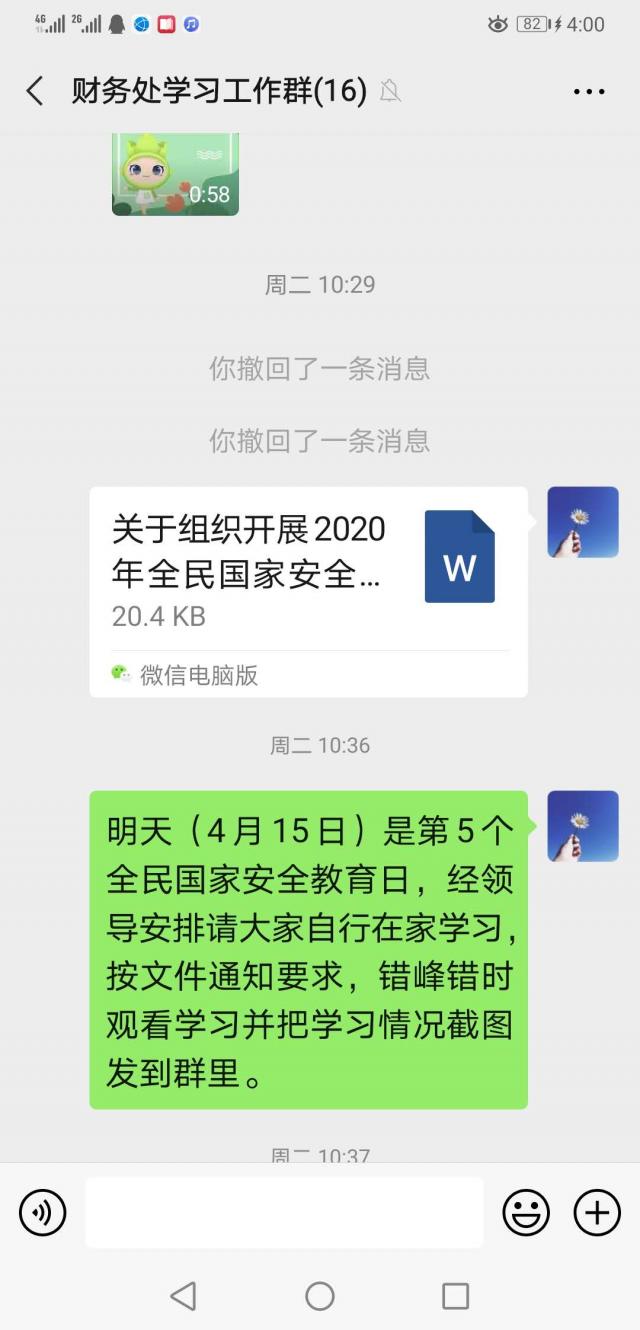Open the plus attachment menu
640x1330 pixels.
597,1213
